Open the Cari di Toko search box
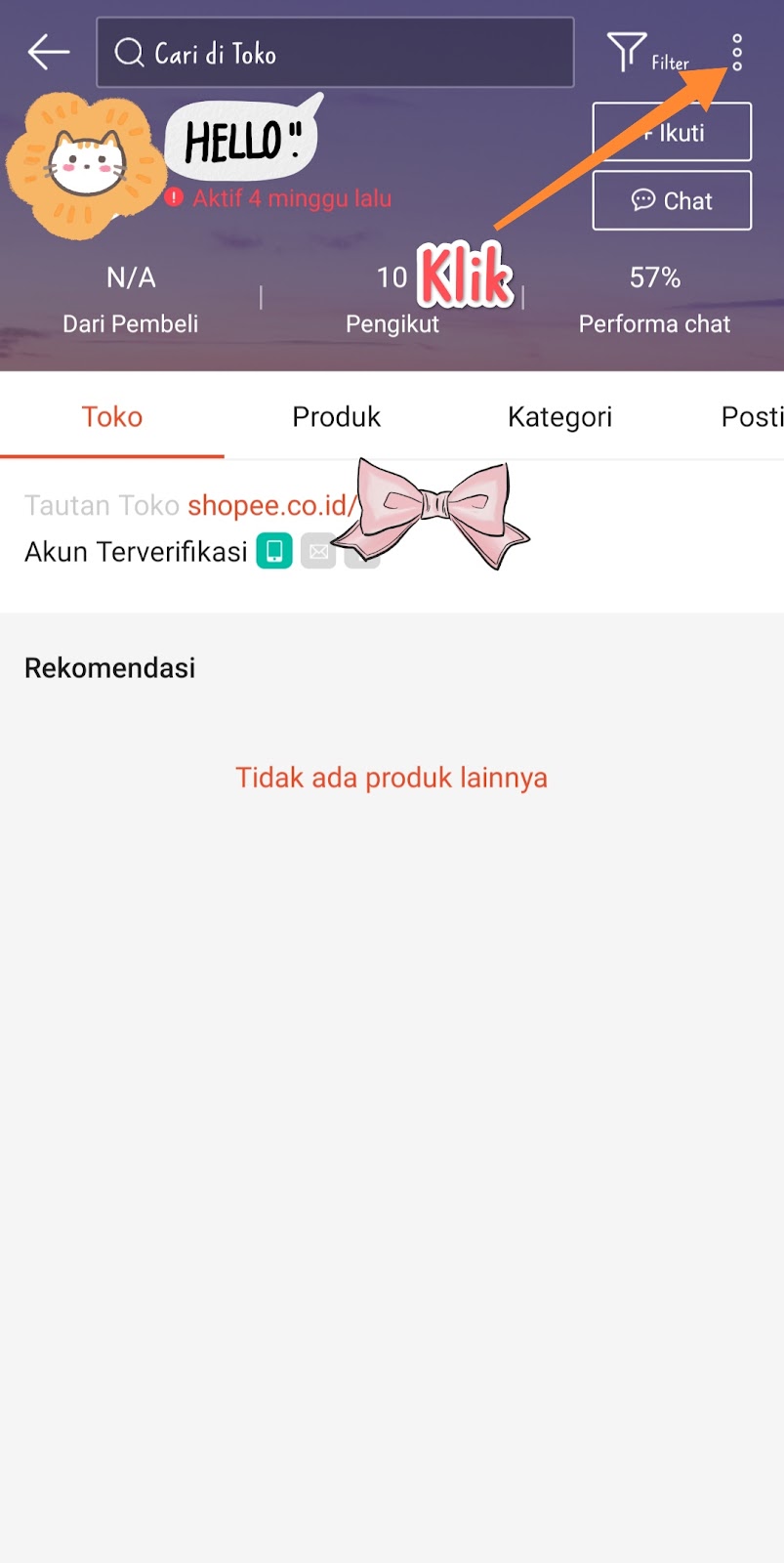This screenshot has height=1563, width=784. click(x=335, y=53)
